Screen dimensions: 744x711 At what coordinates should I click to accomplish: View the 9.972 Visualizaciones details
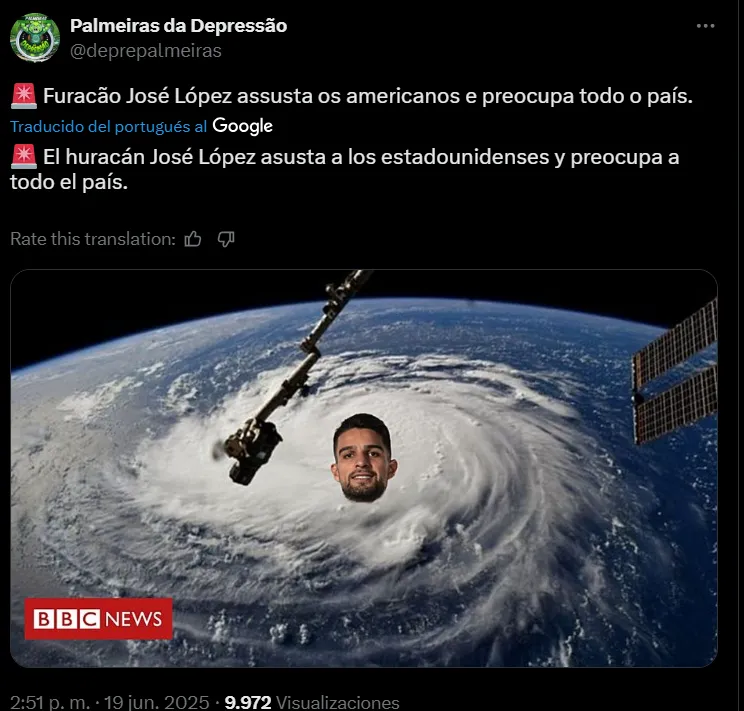[x=312, y=702]
